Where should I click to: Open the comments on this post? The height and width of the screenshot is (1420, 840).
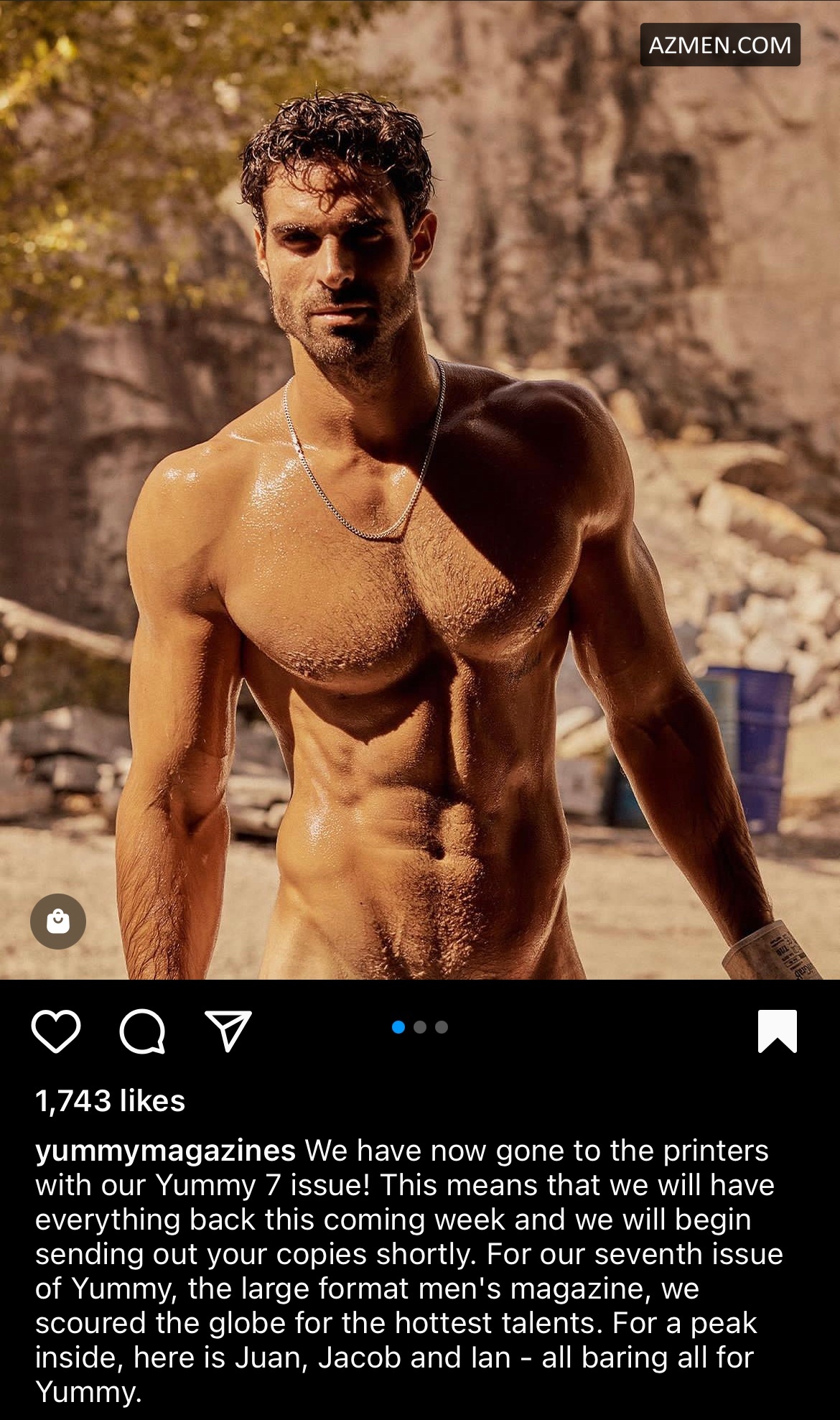click(142, 1031)
